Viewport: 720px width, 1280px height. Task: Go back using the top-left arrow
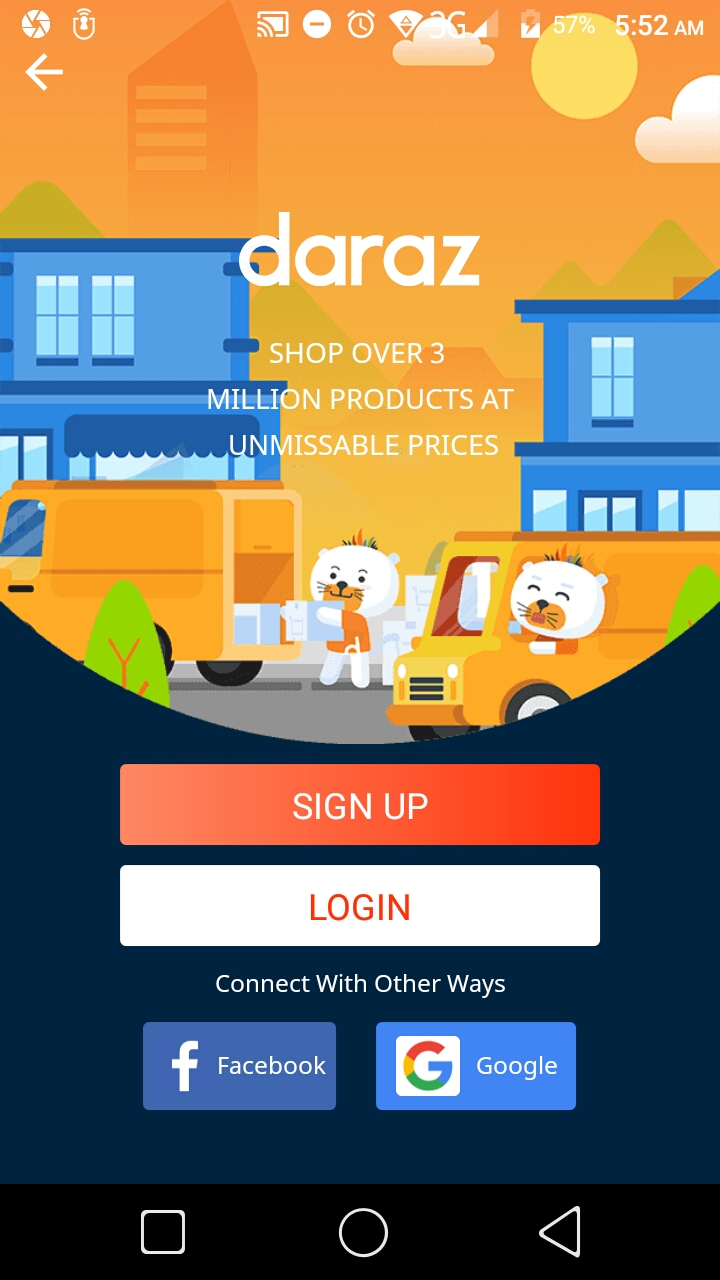[44, 72]
